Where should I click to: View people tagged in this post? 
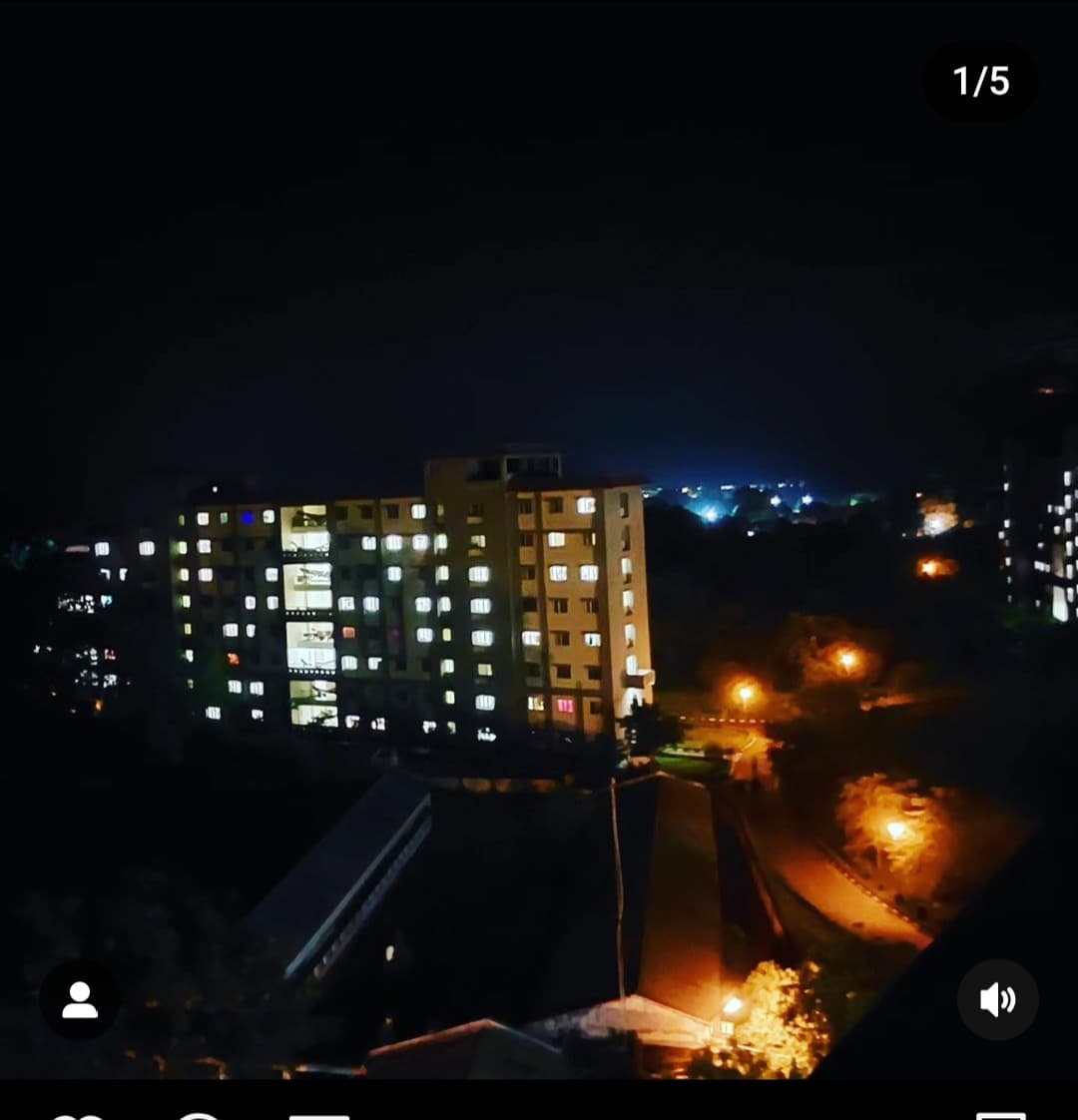pyautogui.click(x=80, y=999)
